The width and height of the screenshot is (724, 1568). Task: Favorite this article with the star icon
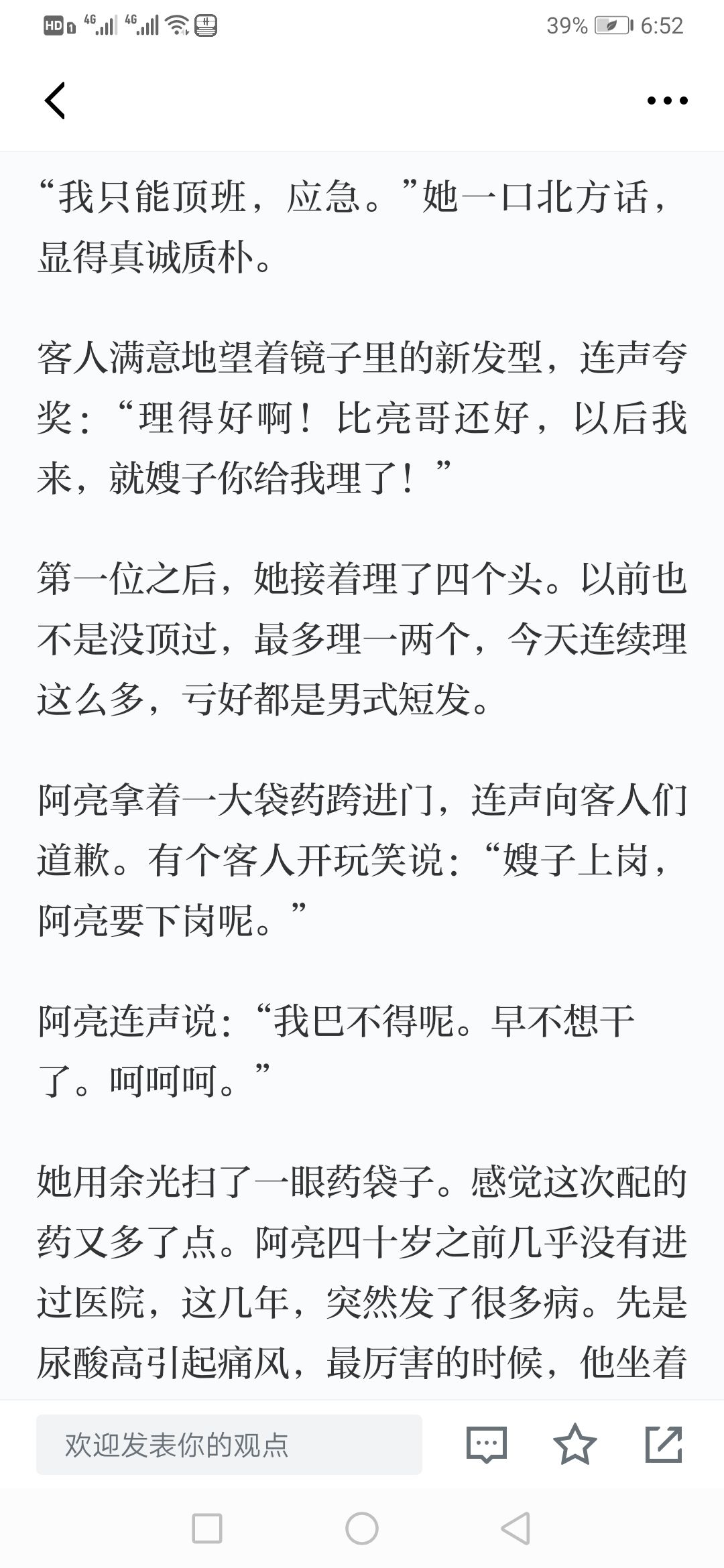tap(575, 1444)
